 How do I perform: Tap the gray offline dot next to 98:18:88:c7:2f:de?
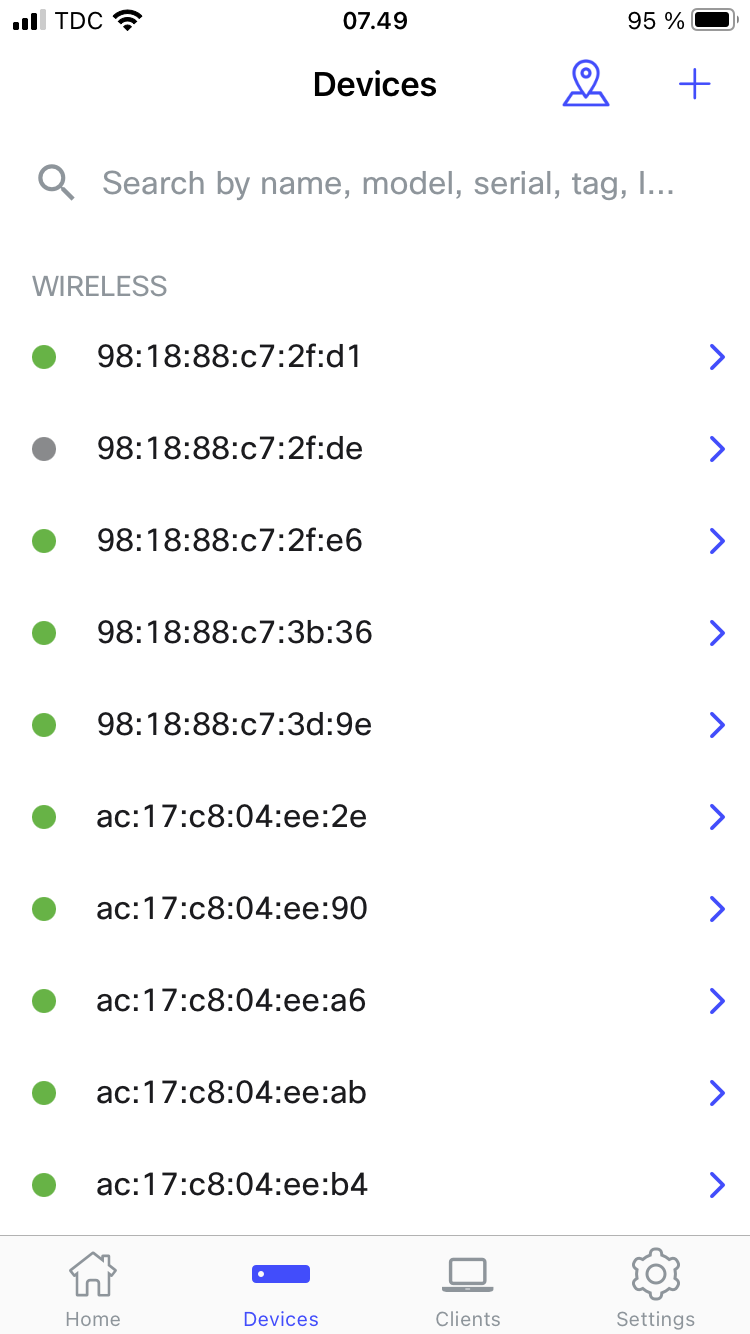[x=44, y=449]
